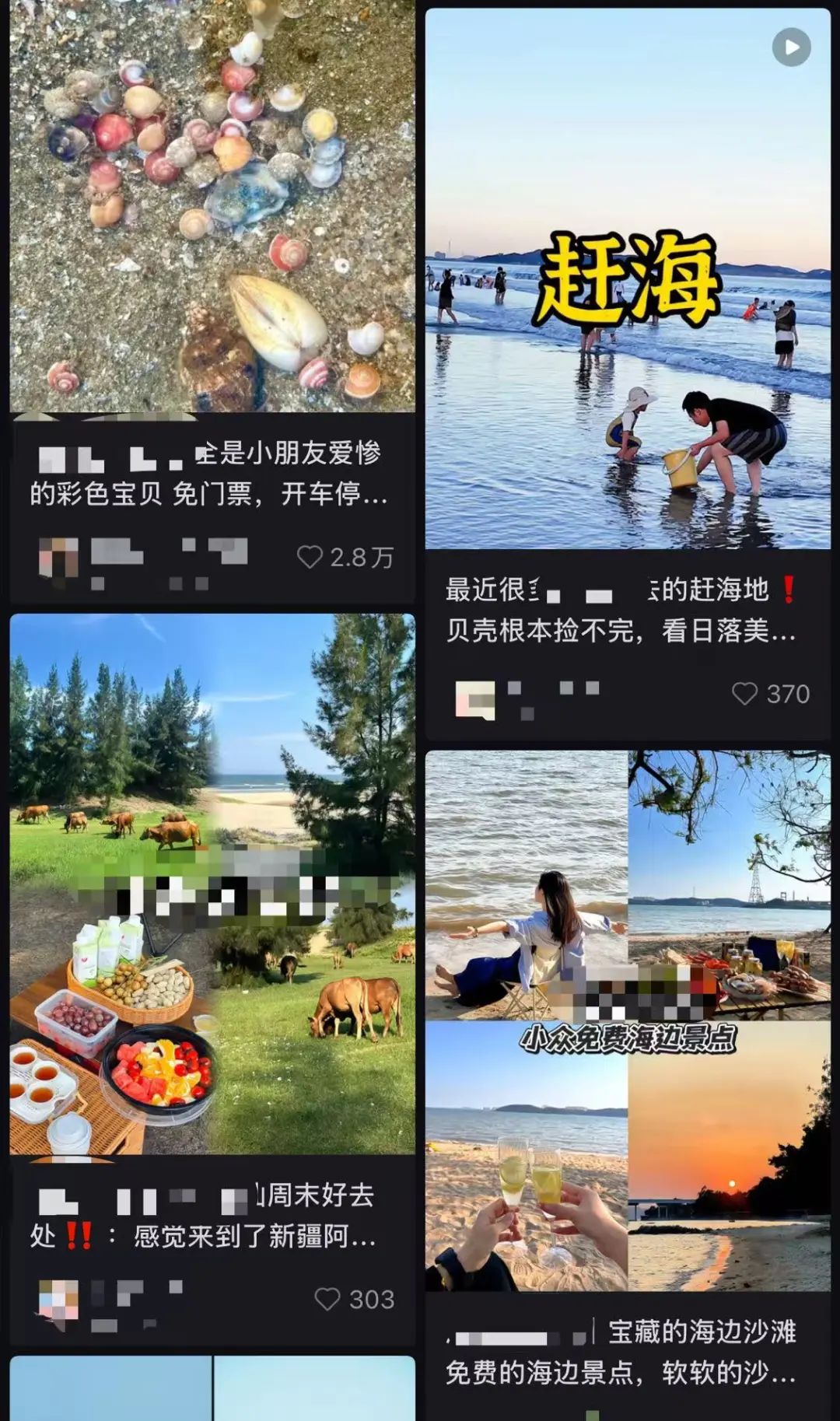Screen dimensions: 840x1421
Task: Like the seashells post with 2.8万 likes
Action: pos(310,557)
